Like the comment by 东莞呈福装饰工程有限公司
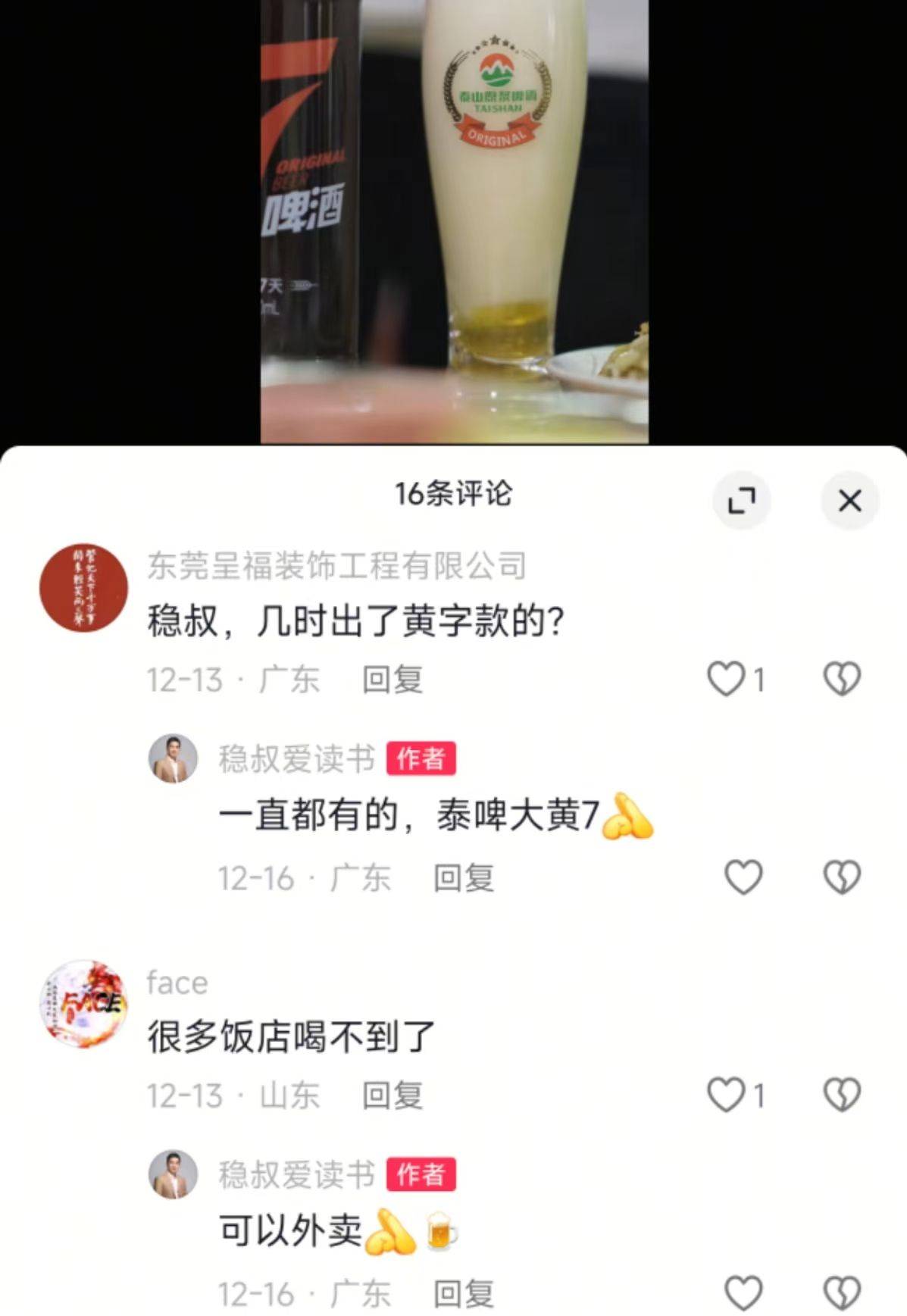This screenshot has width=907, height=1316. click(x=726, y=679)
